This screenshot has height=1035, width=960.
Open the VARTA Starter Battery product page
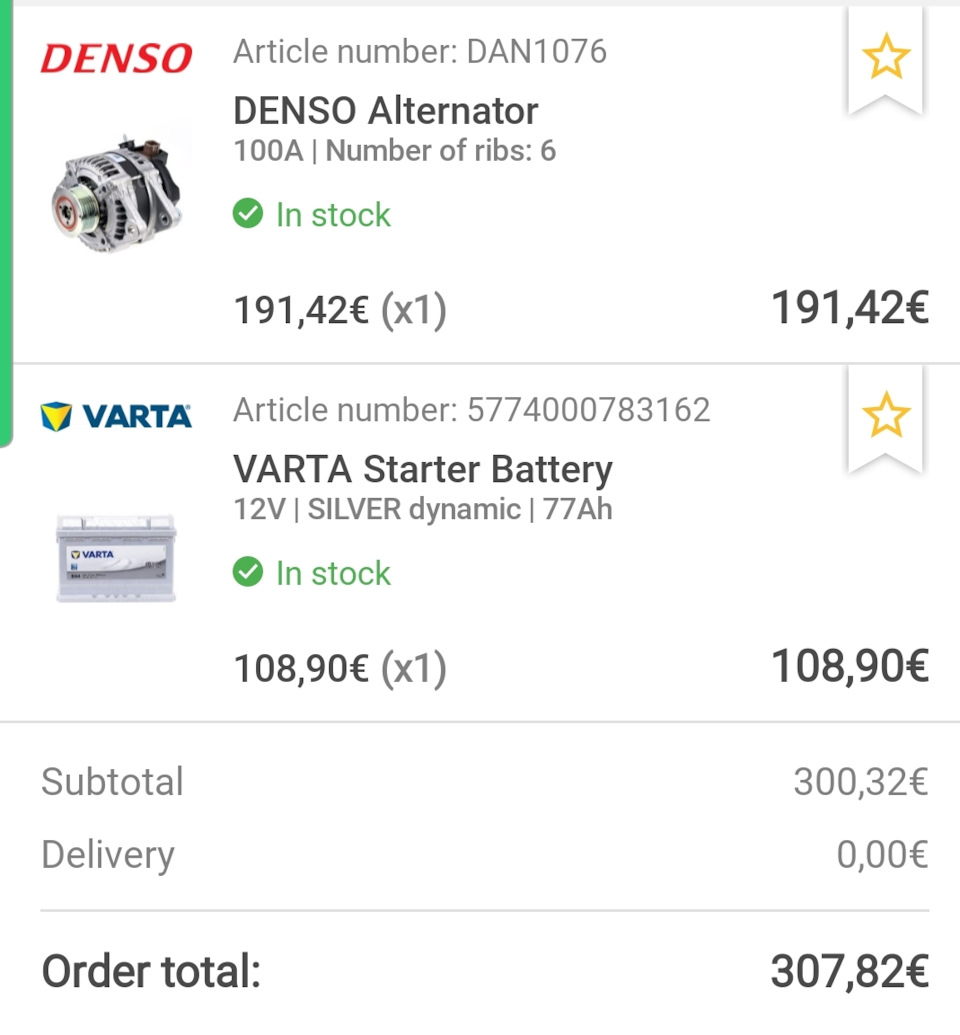tap(422, 468)
